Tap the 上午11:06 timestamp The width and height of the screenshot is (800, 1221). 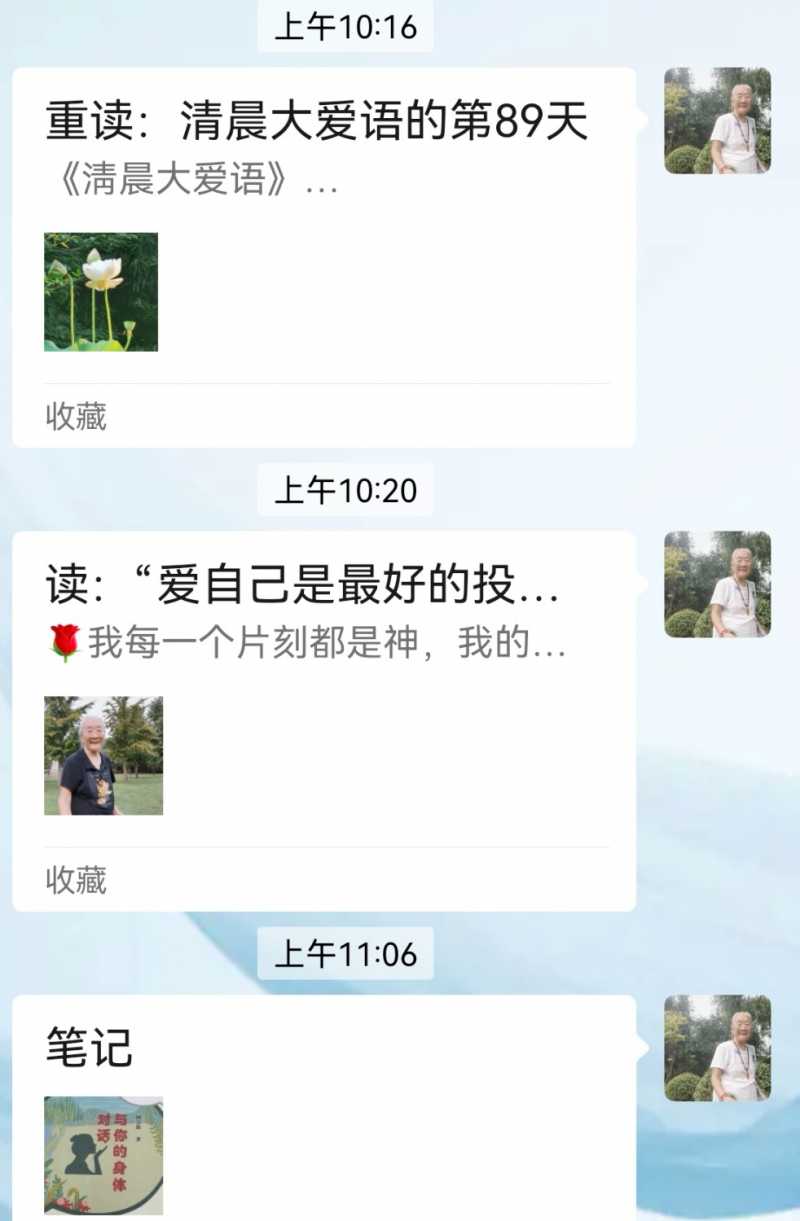pyautogui.click(x=344, y=954)
